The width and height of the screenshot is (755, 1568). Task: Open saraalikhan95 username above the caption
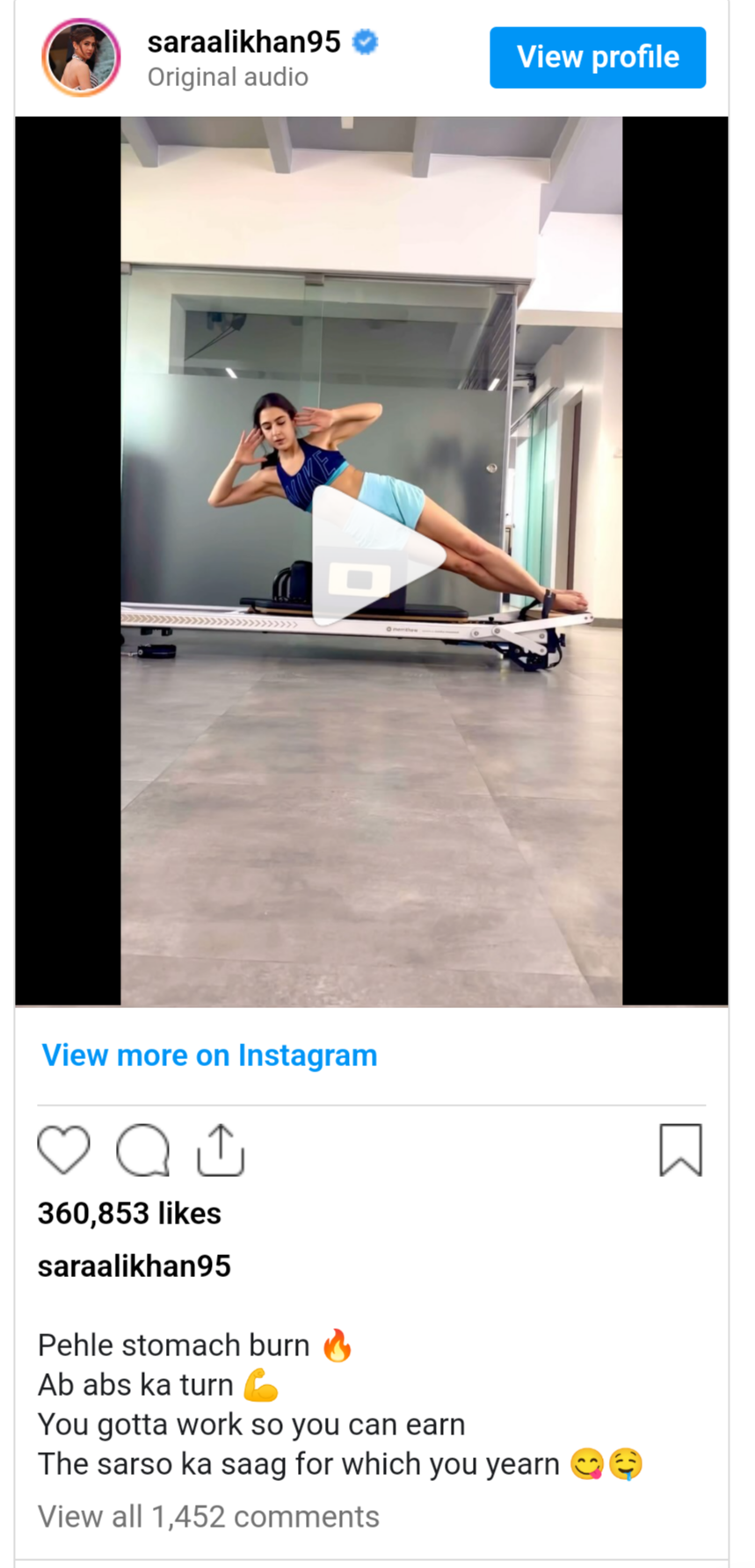(x=134, y=1266)
